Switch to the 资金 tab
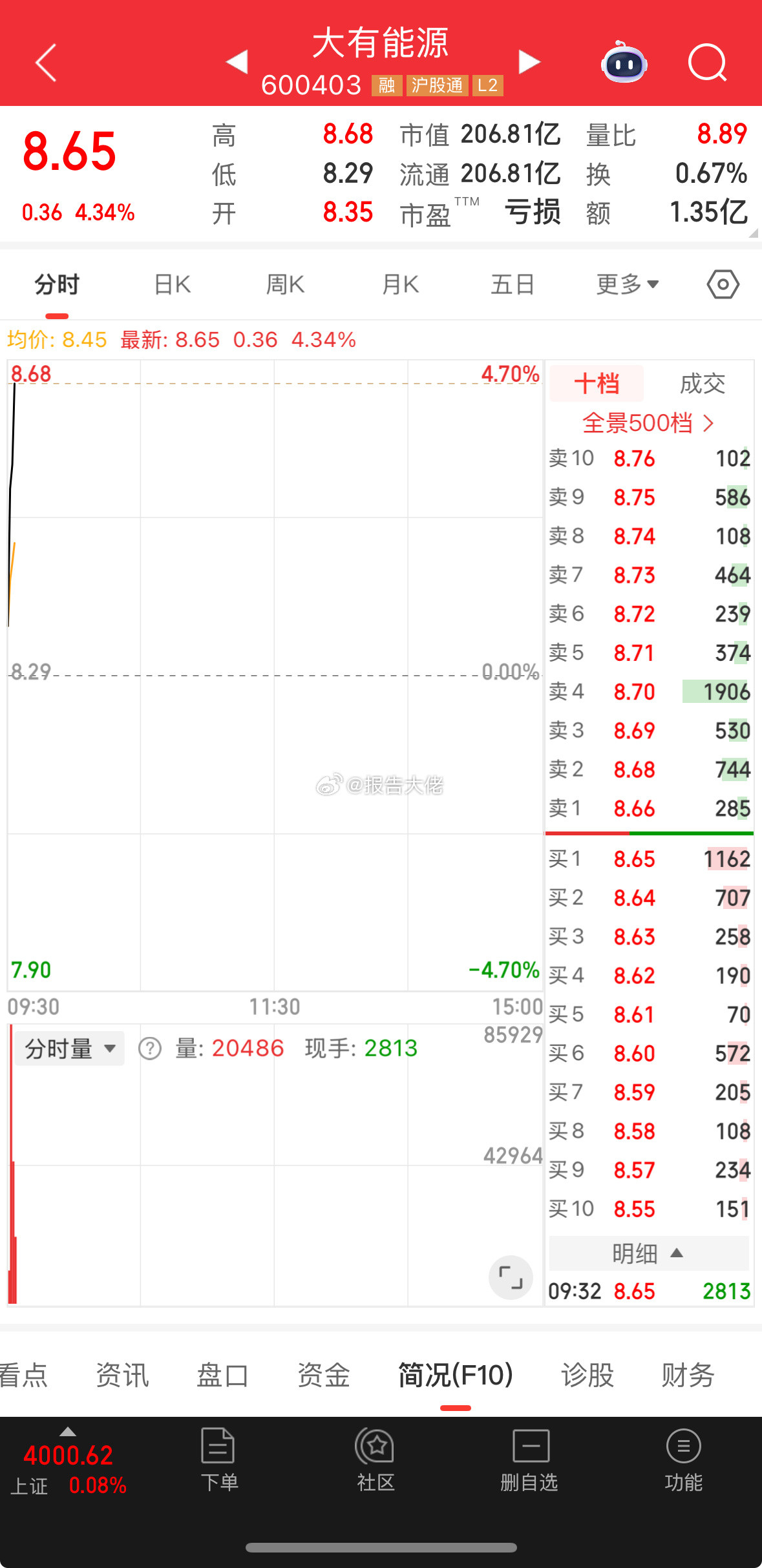 (323, 1374)
